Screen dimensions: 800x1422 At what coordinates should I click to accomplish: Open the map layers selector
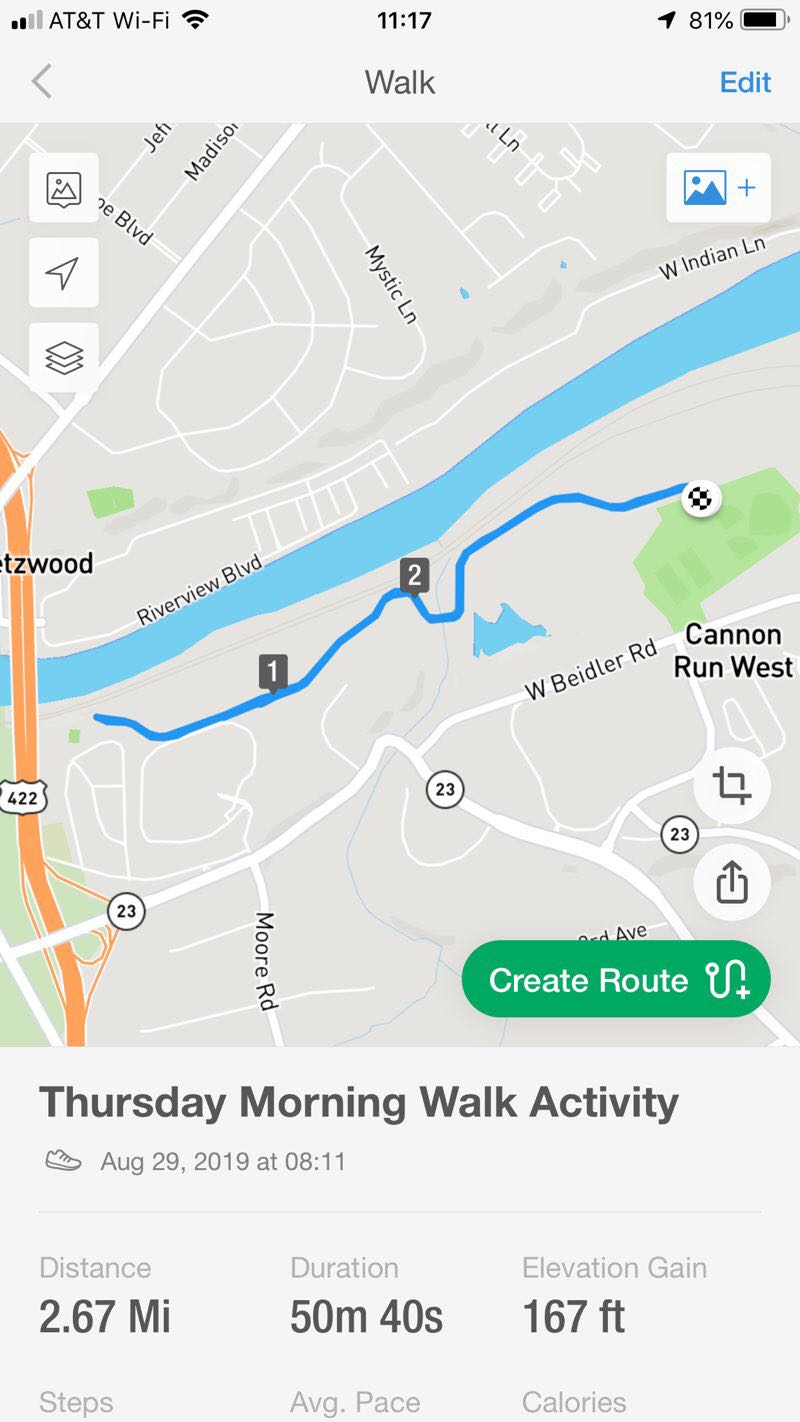click(64, 357)
